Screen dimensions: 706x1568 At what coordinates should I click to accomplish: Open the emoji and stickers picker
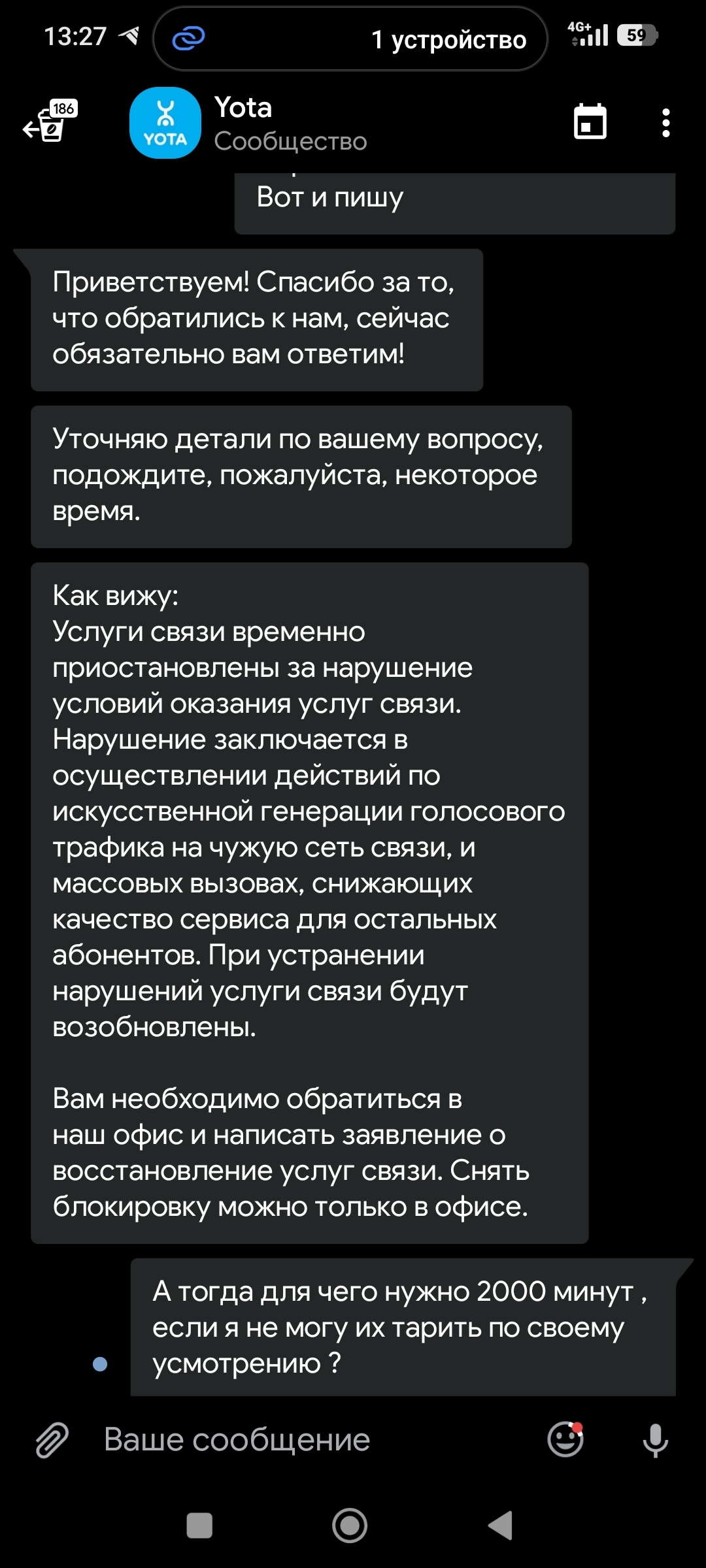tap(565, 1439)
